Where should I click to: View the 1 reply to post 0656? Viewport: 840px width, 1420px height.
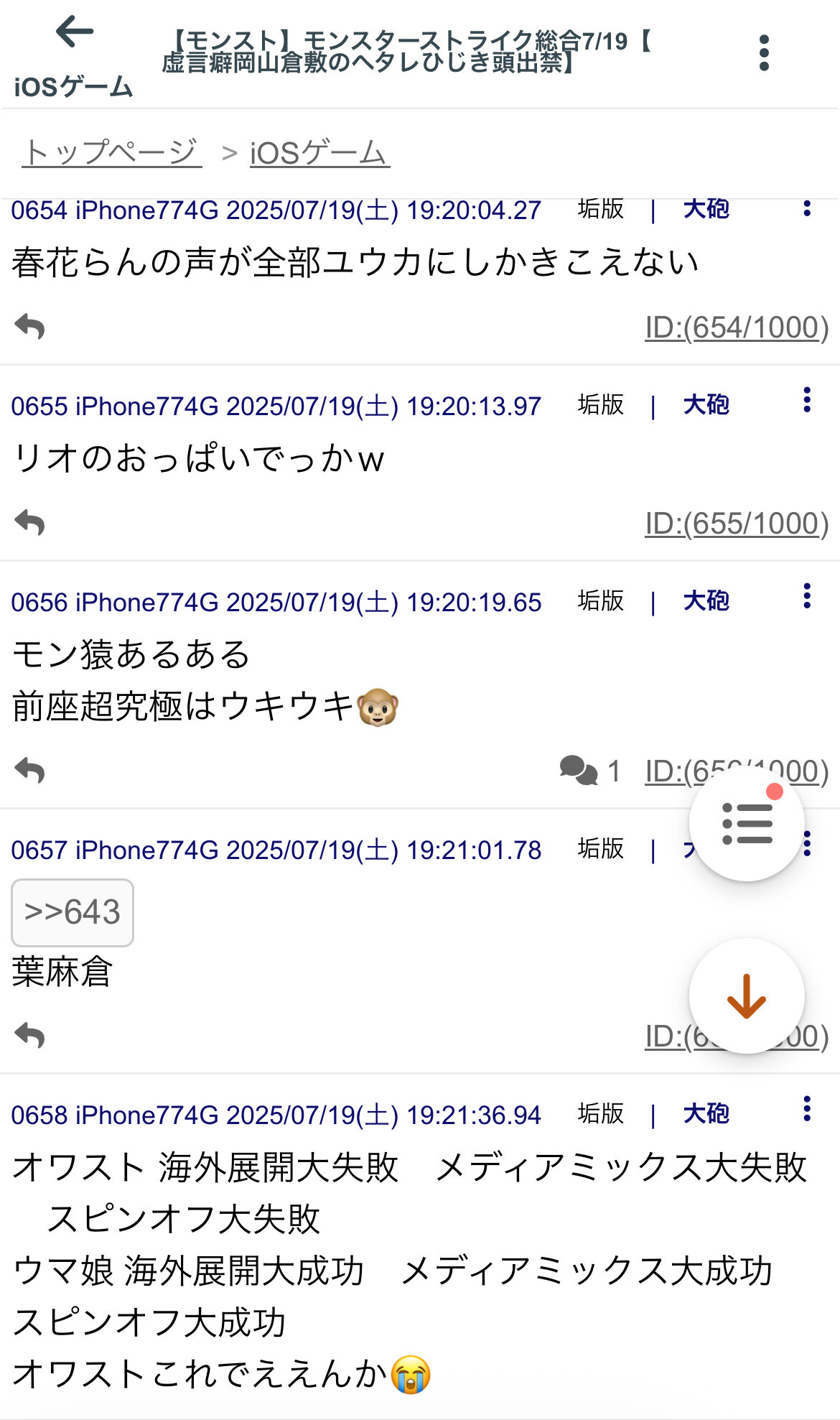click(589, 771)
